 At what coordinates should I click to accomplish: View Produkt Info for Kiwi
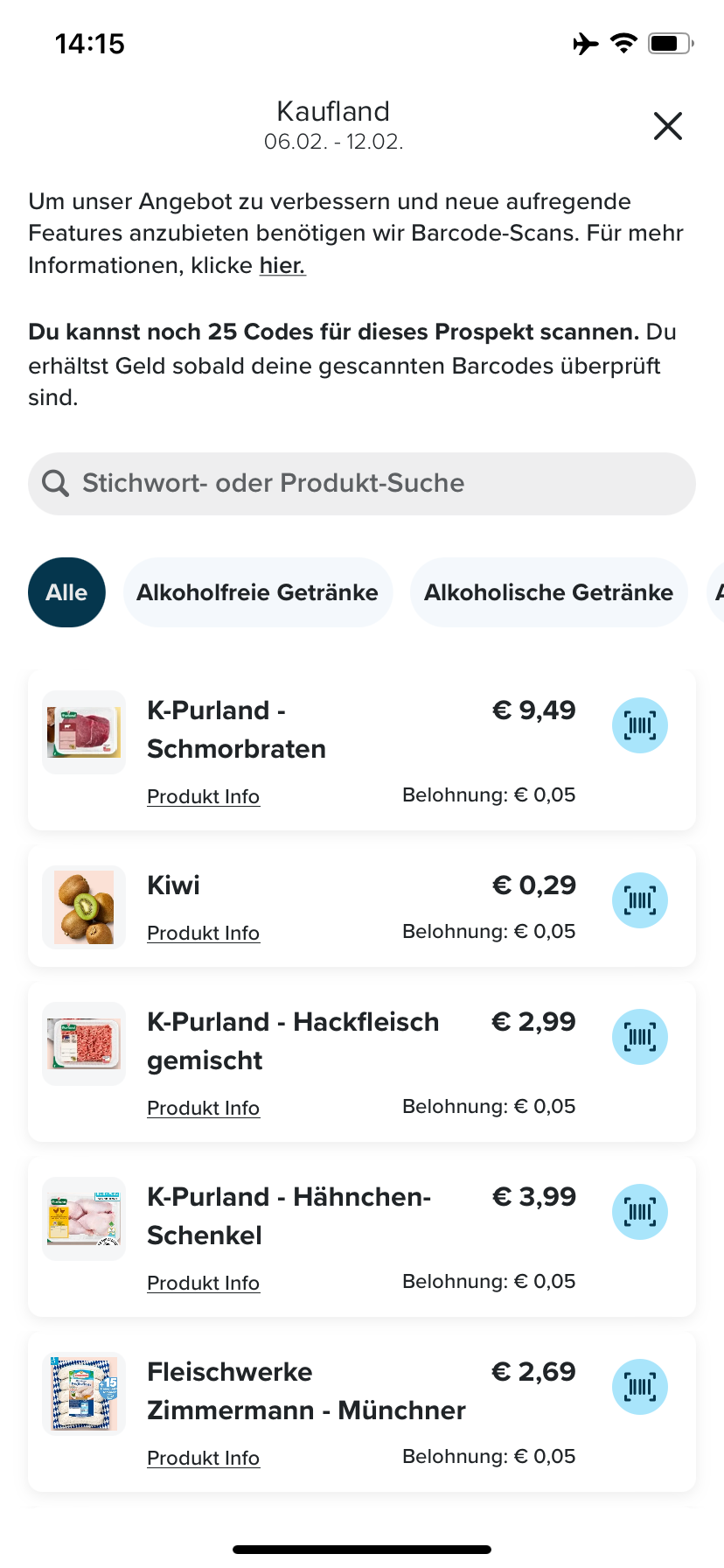203,933
